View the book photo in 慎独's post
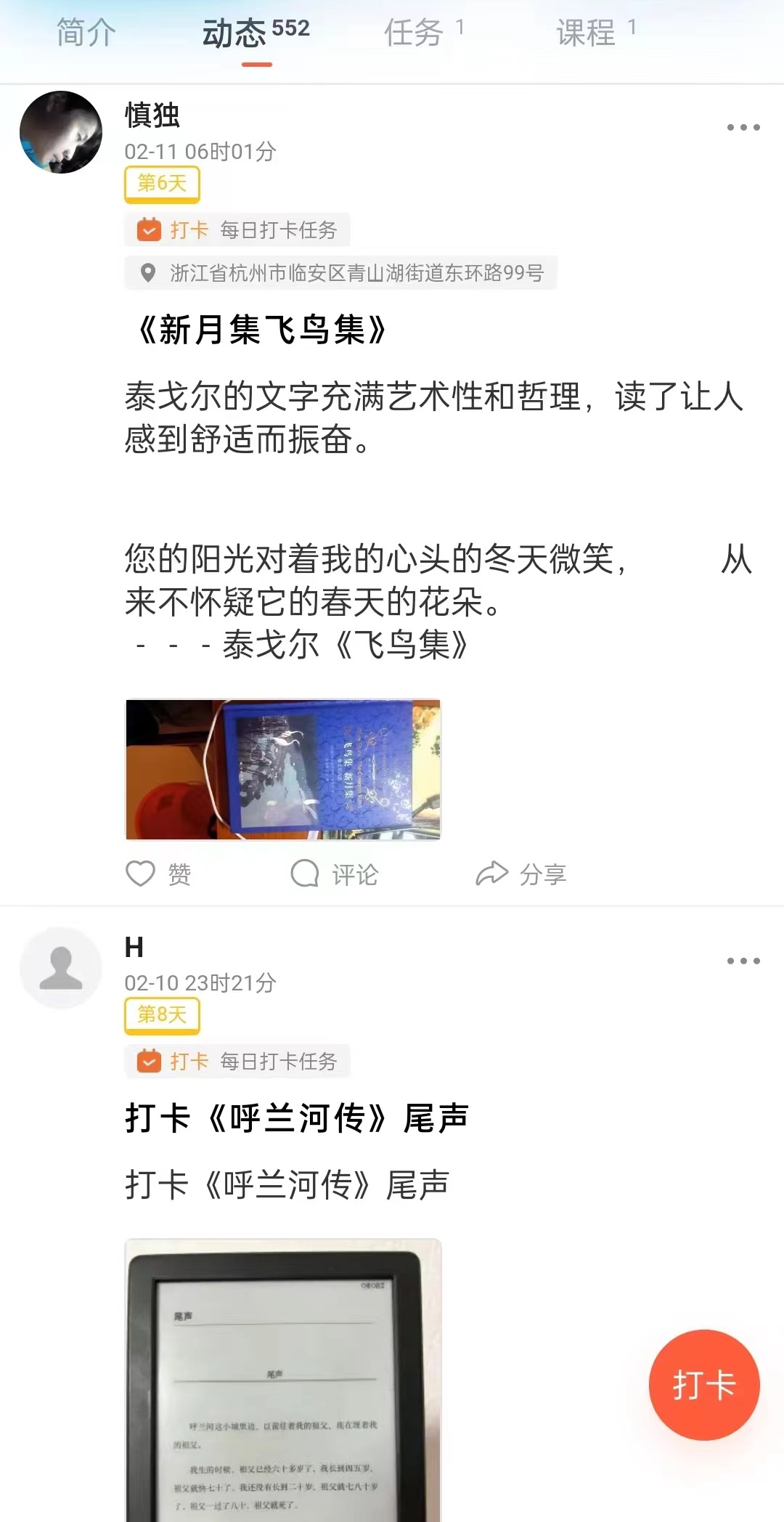Viewport: 784px width, 1522px height. point(283,769)
